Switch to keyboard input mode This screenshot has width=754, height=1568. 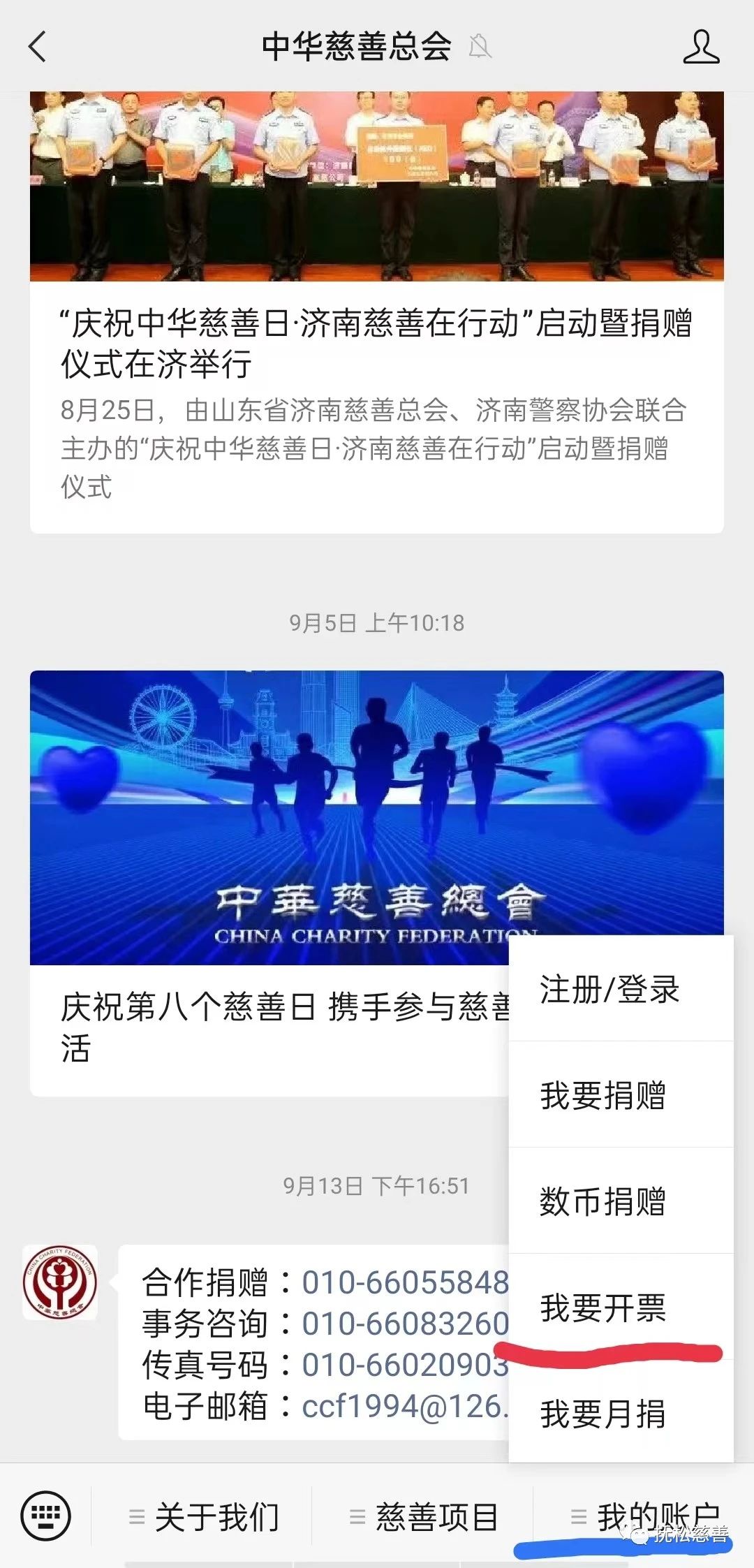click(46, 1516)
